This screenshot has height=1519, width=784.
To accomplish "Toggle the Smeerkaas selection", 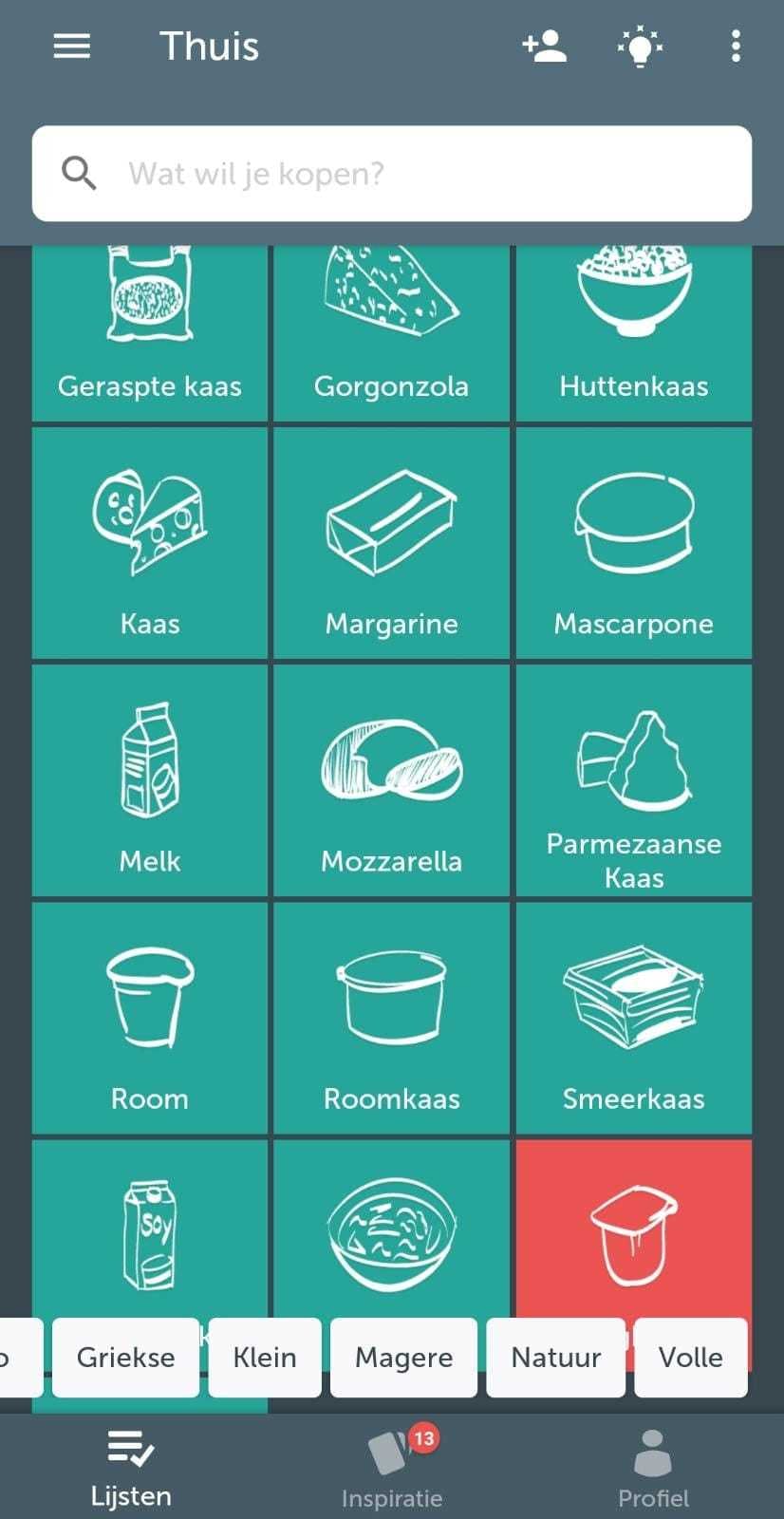I will [x=633, y=1016].
